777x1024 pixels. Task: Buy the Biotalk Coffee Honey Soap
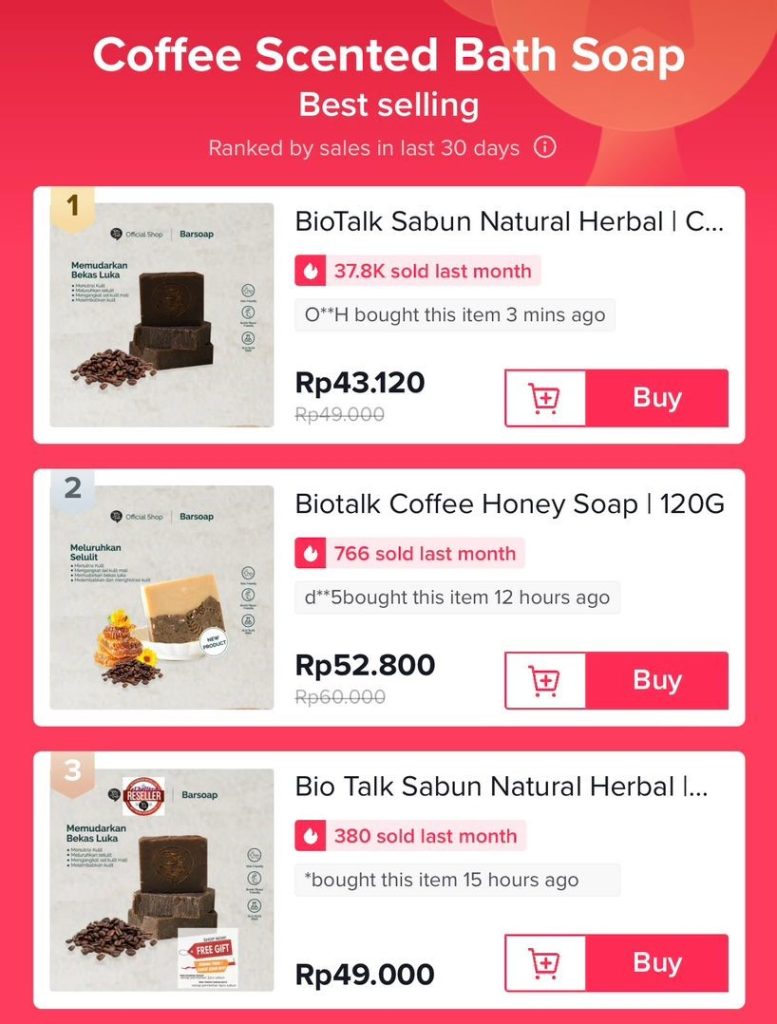(656, 681)
